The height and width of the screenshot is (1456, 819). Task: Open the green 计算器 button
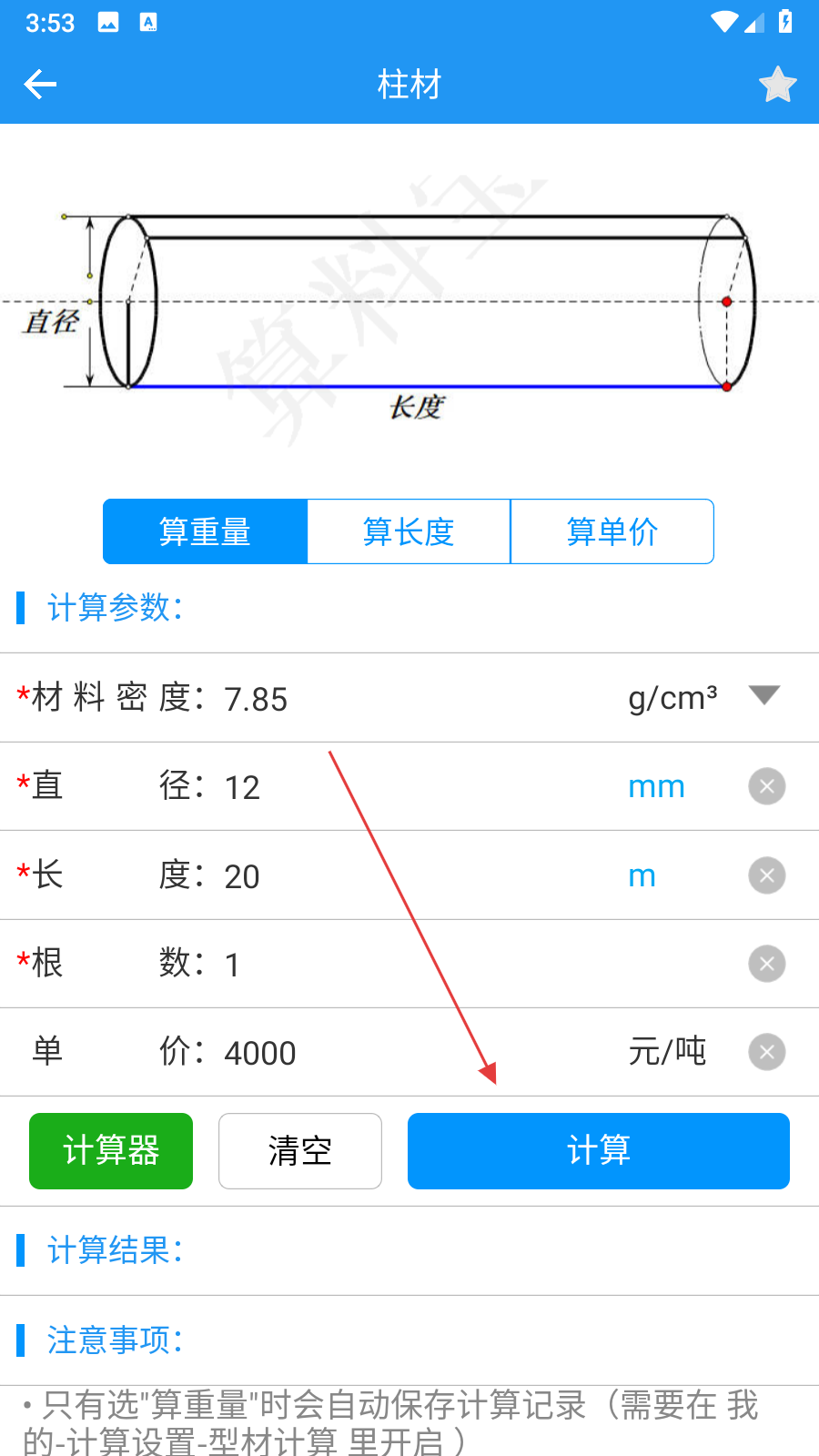click(x=111, y=1151)
